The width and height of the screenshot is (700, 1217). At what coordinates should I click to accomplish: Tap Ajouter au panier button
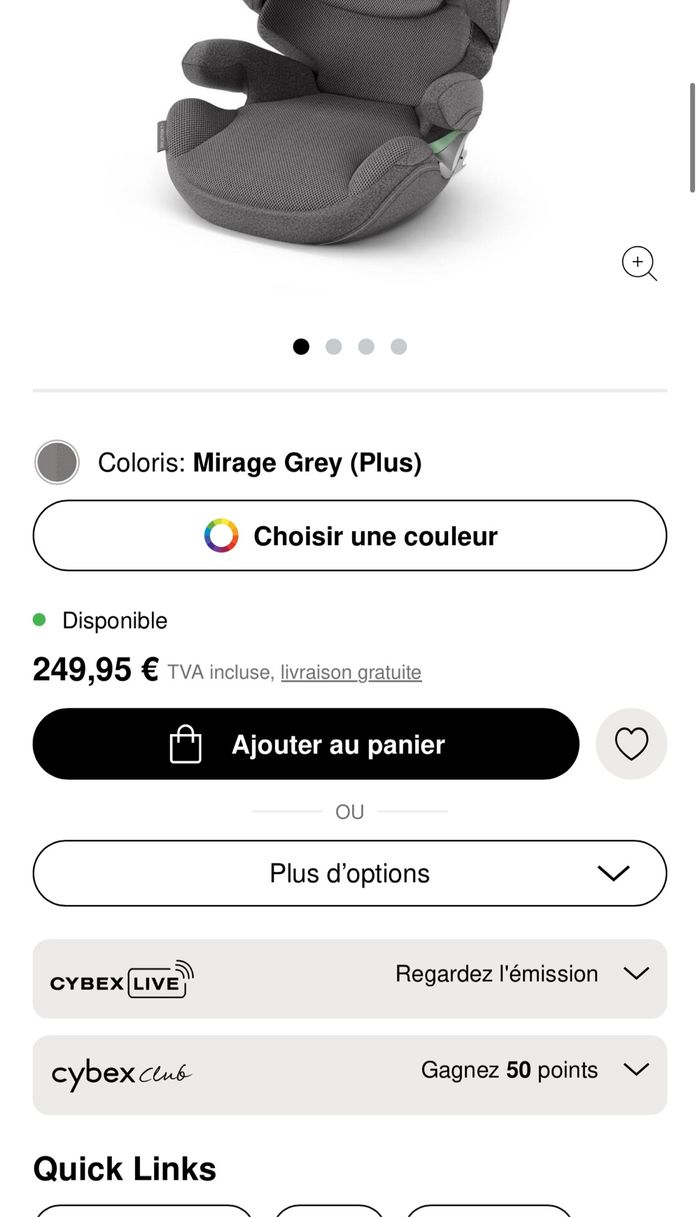(x=306, y=744)
